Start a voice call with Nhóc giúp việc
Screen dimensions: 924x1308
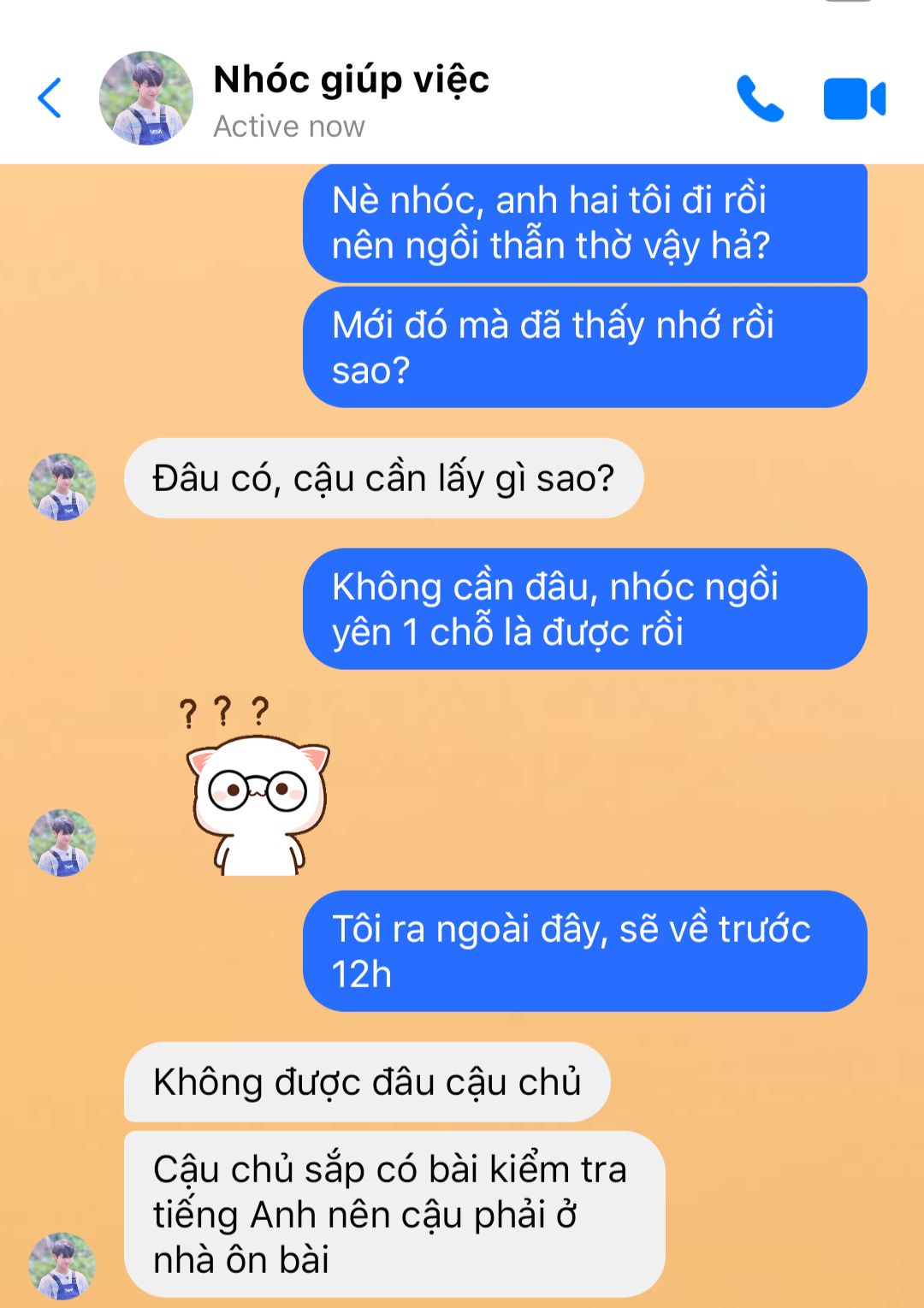coord(760,99)
